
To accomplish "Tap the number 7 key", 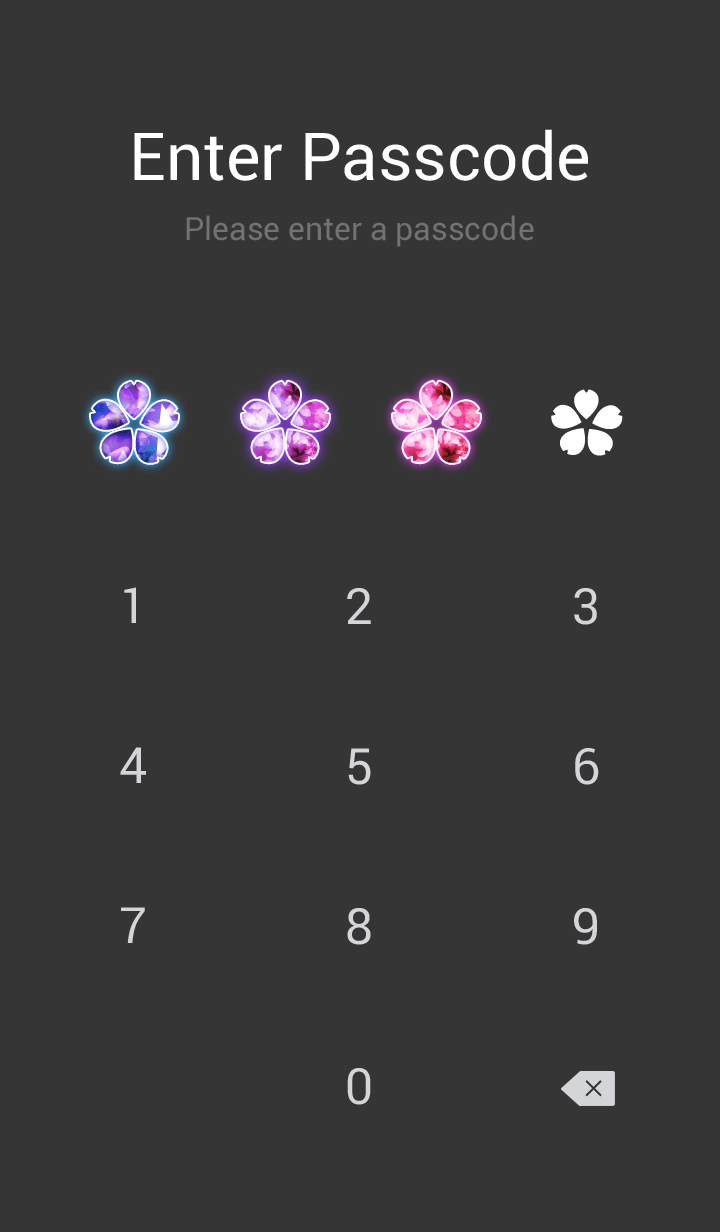I will click(x=133, y=927).
